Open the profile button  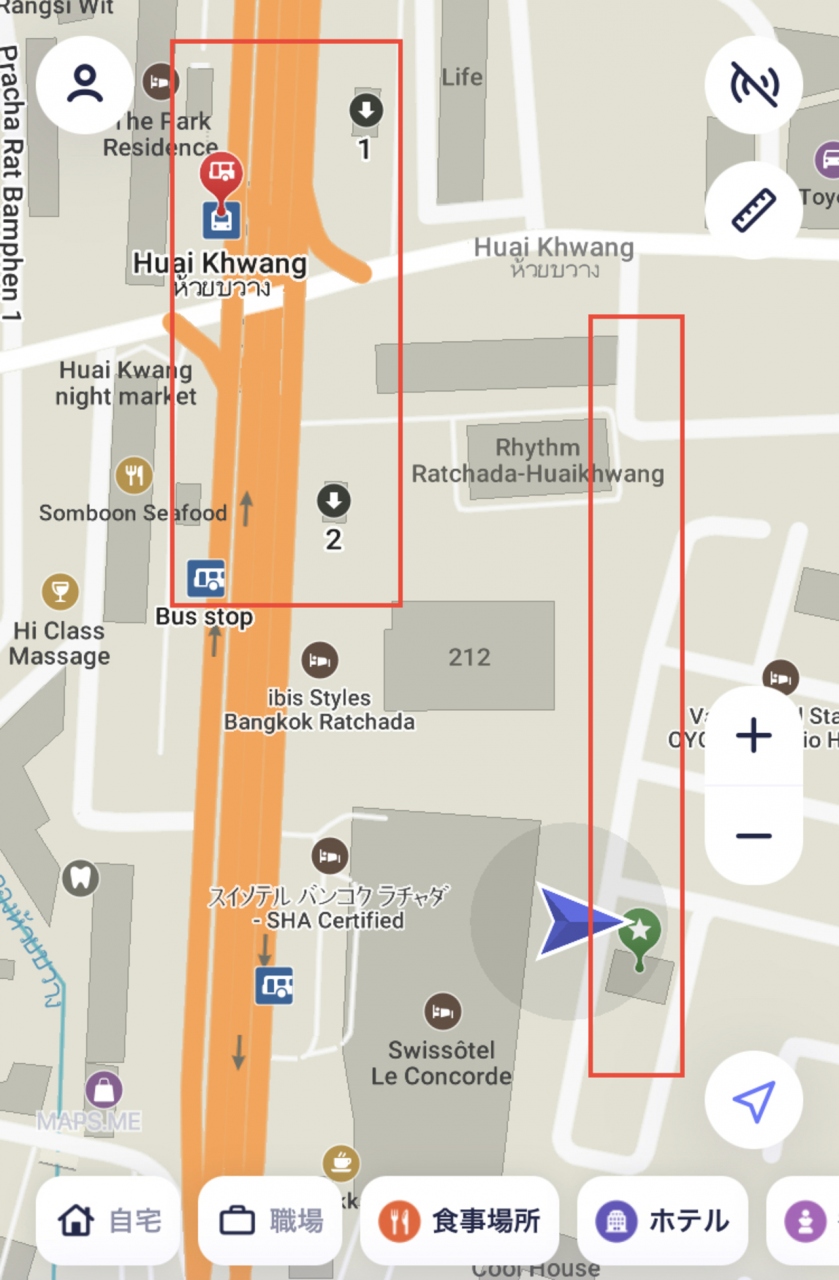click(x=85, y=85)
